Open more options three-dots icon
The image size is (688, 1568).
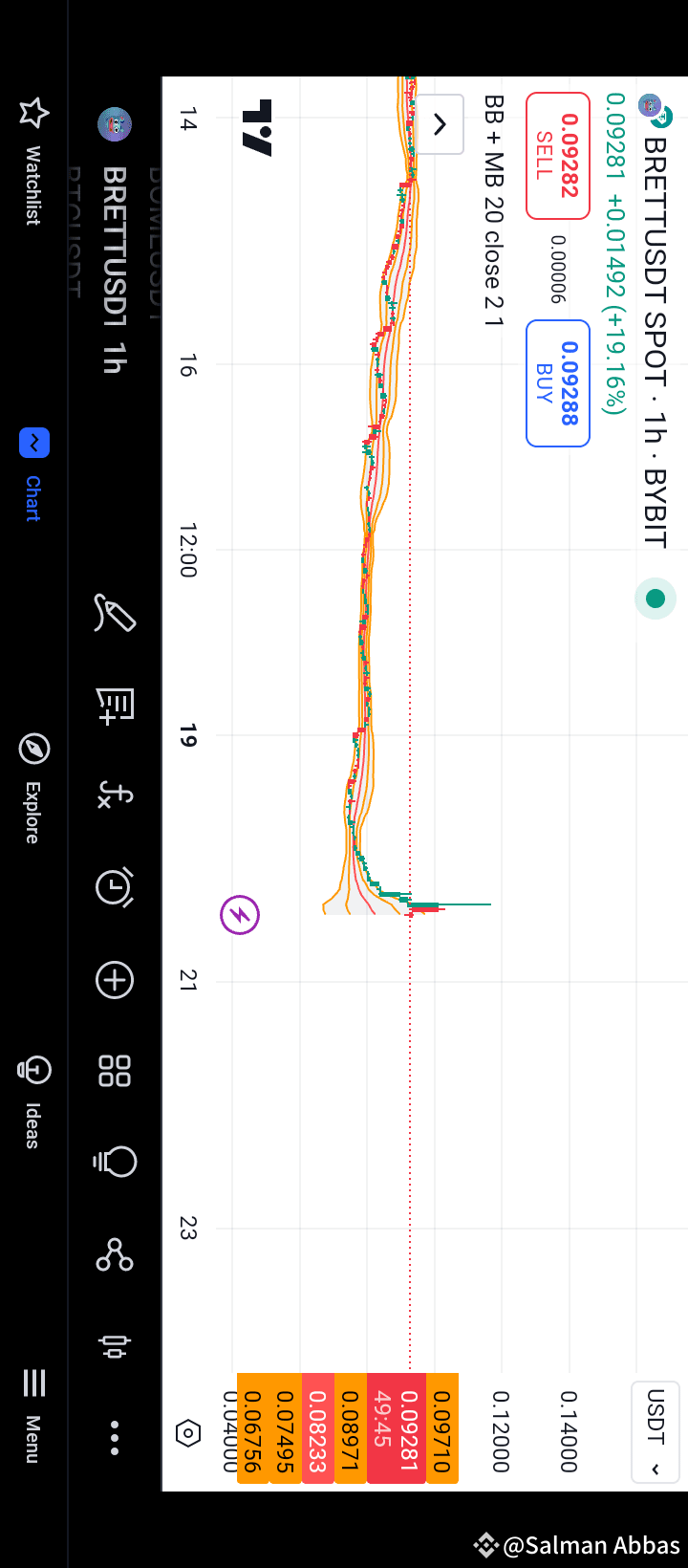click(115, 1437)
